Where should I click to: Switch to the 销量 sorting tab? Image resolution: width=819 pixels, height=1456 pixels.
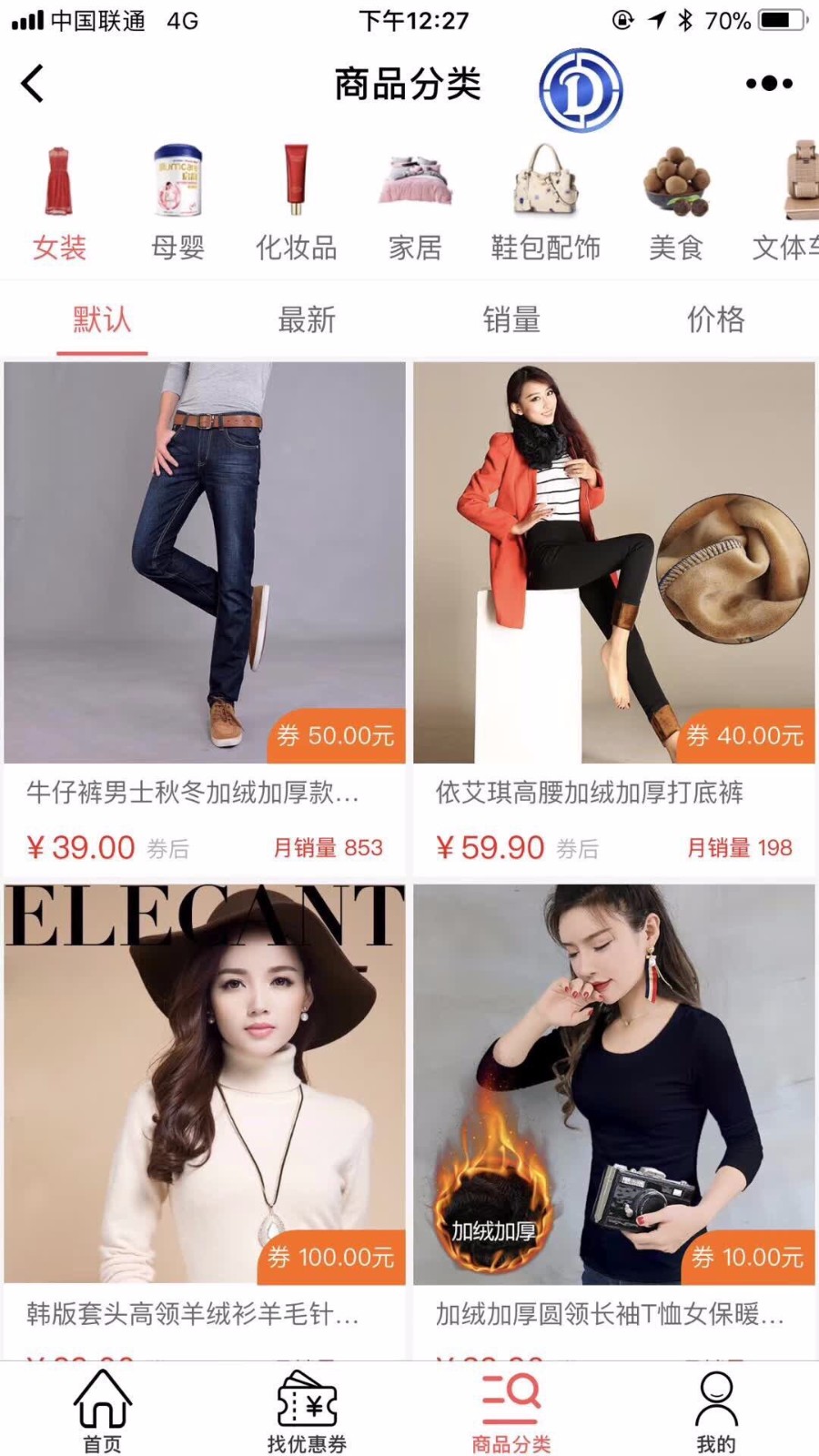click(511, 319)
